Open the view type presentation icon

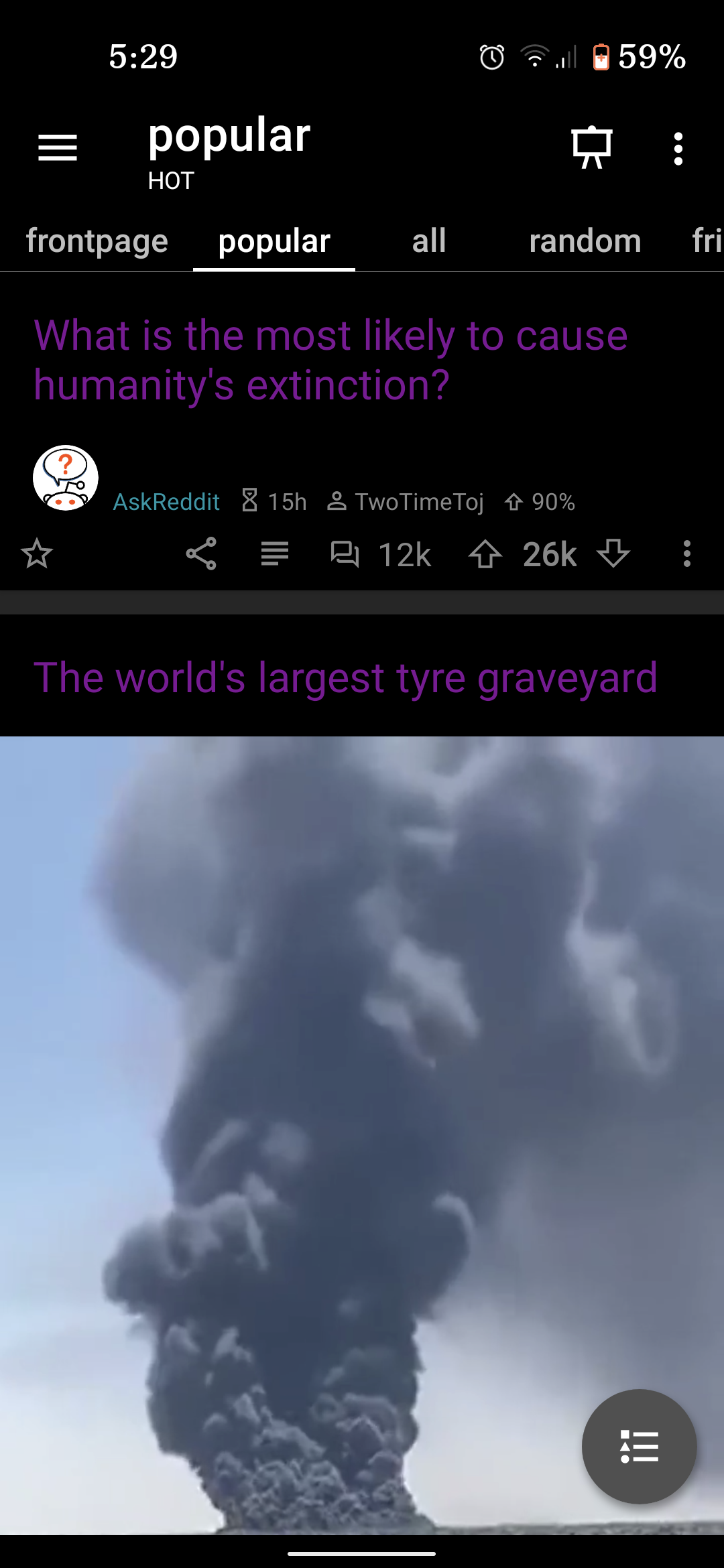coord(591,147)
